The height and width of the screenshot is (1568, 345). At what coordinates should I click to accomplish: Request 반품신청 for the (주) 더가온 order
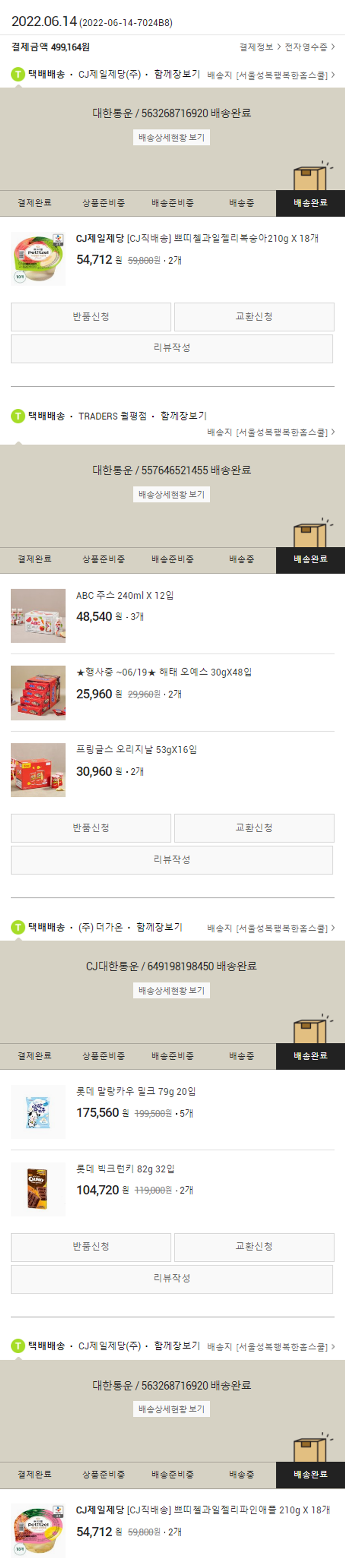pos(91,1246)
